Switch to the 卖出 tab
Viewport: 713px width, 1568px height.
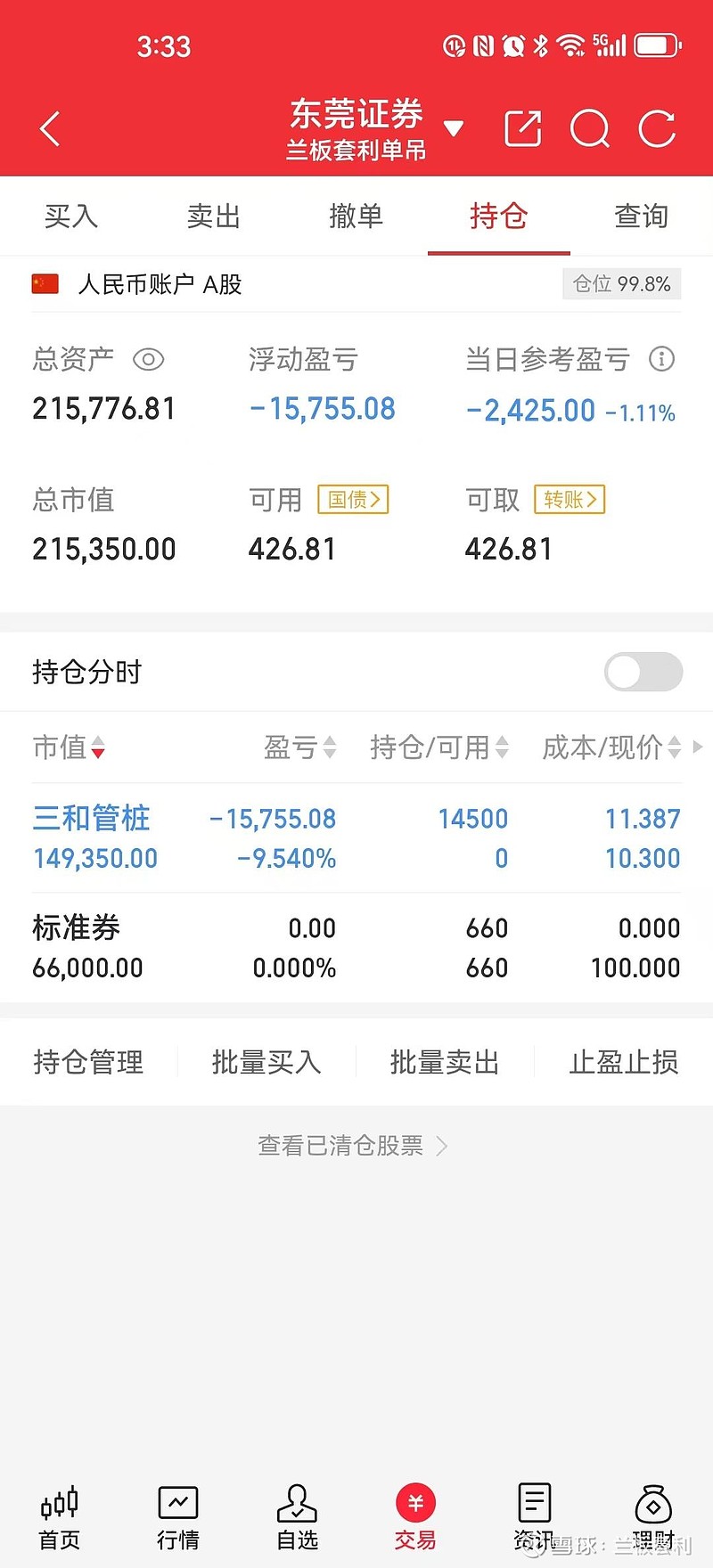[x=214, y=216]
